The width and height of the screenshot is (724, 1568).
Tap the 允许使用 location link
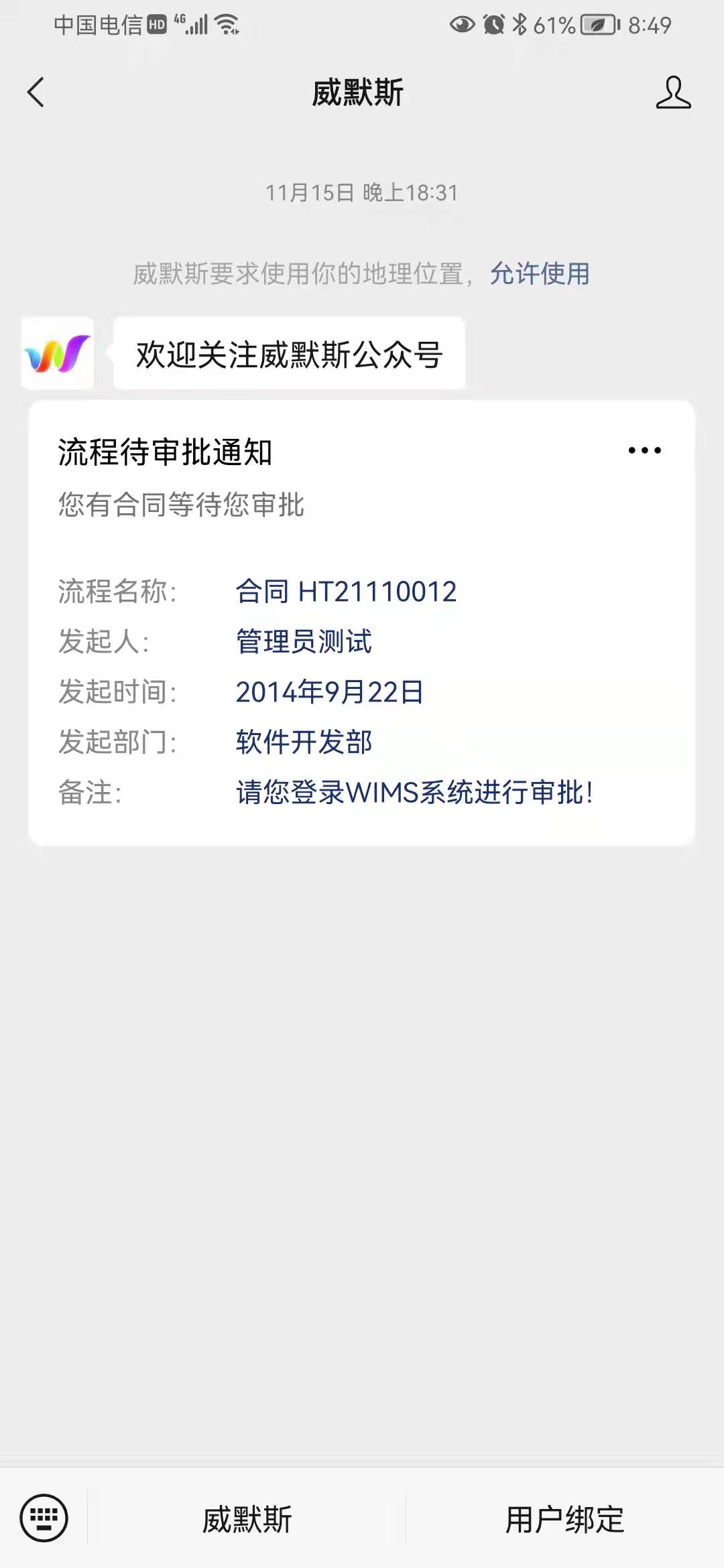coord(540,274)
